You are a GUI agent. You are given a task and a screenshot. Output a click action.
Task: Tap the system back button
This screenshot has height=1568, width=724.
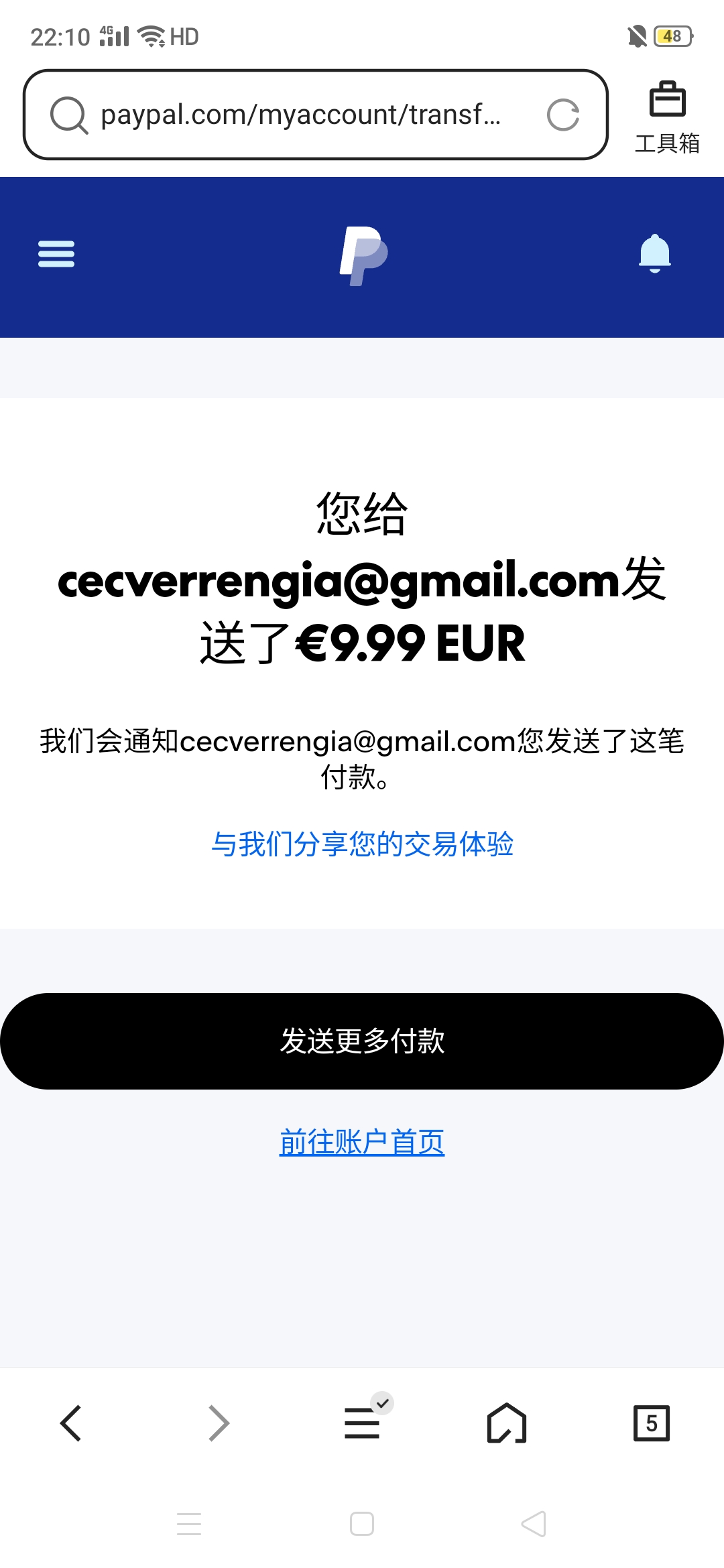click(534, 1524)
